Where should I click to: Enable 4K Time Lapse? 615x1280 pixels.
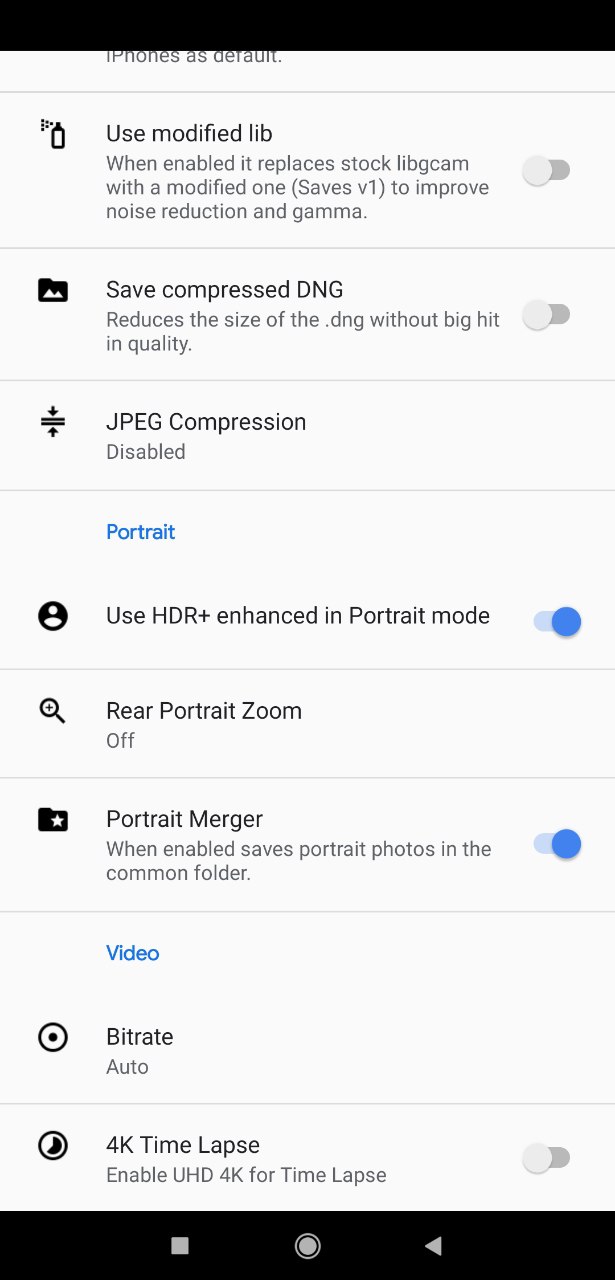pos(547,1158)
